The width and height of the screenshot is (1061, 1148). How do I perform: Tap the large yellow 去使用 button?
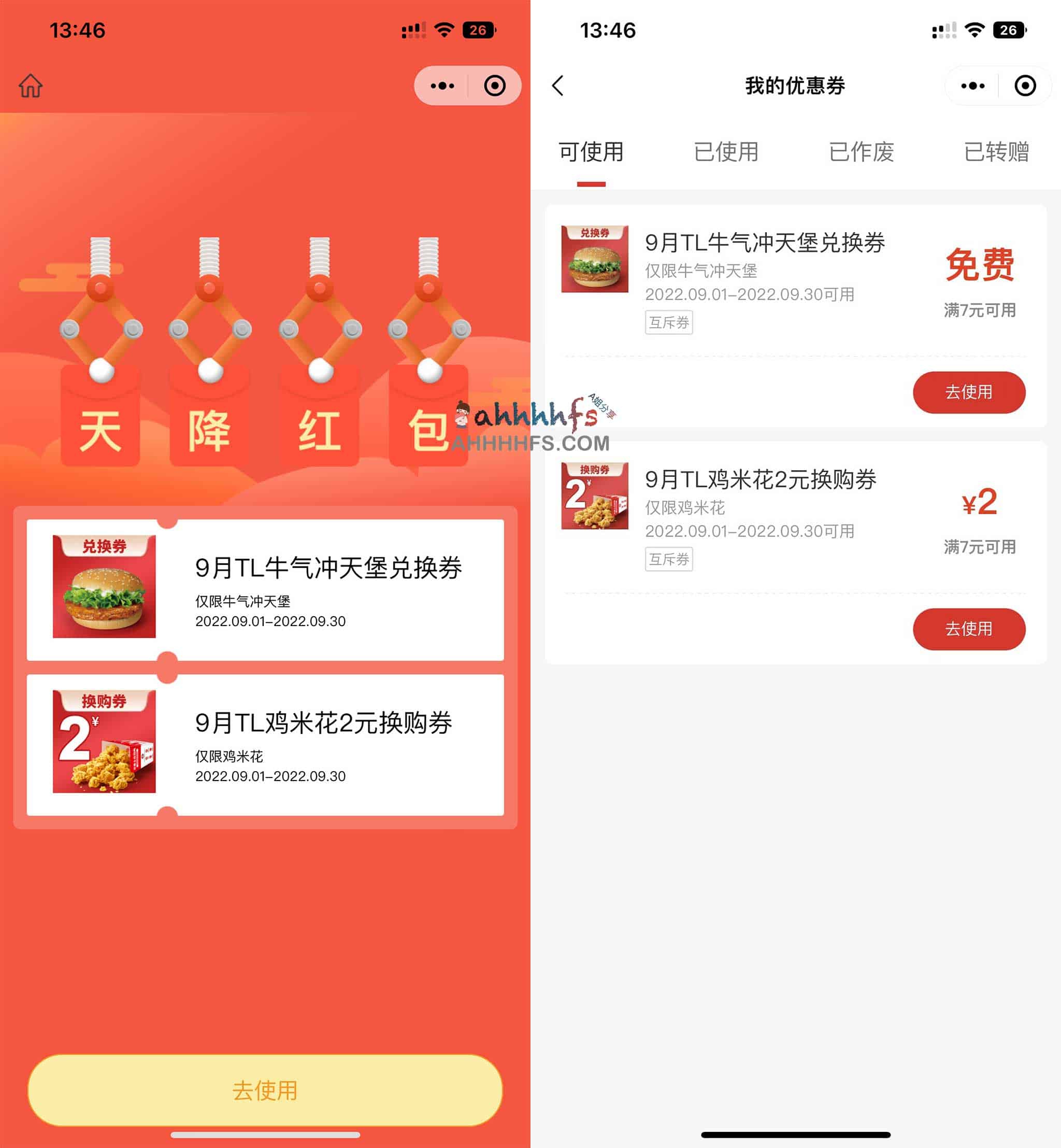265,1090
